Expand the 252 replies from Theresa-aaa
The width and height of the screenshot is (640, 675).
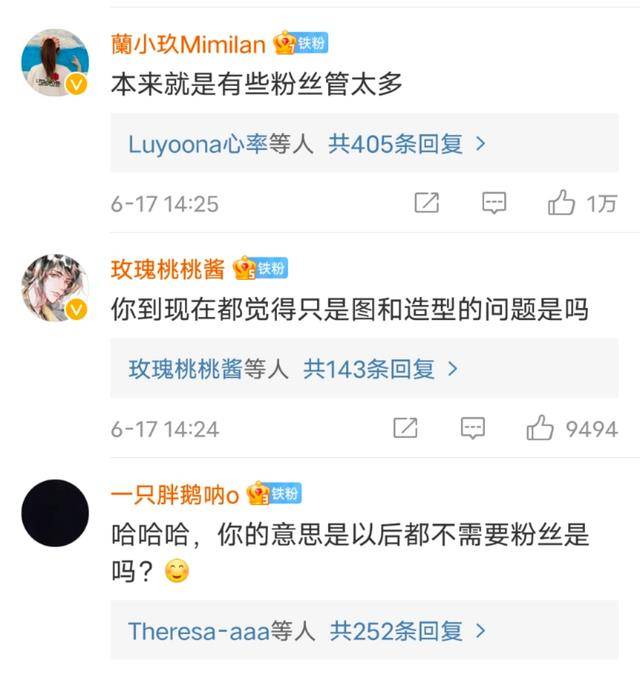point(306,631)
